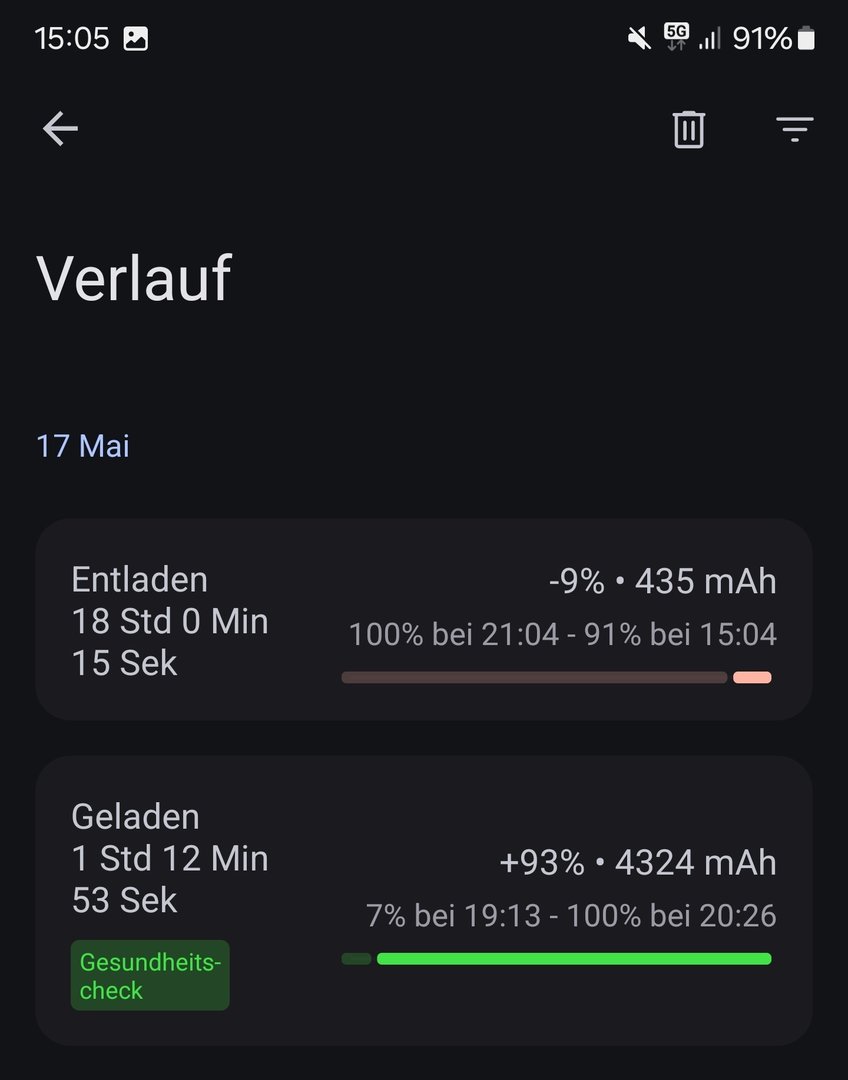Open the Entladen session card
The height and width of the screenshot is (1080, 848).
point(423,620)
